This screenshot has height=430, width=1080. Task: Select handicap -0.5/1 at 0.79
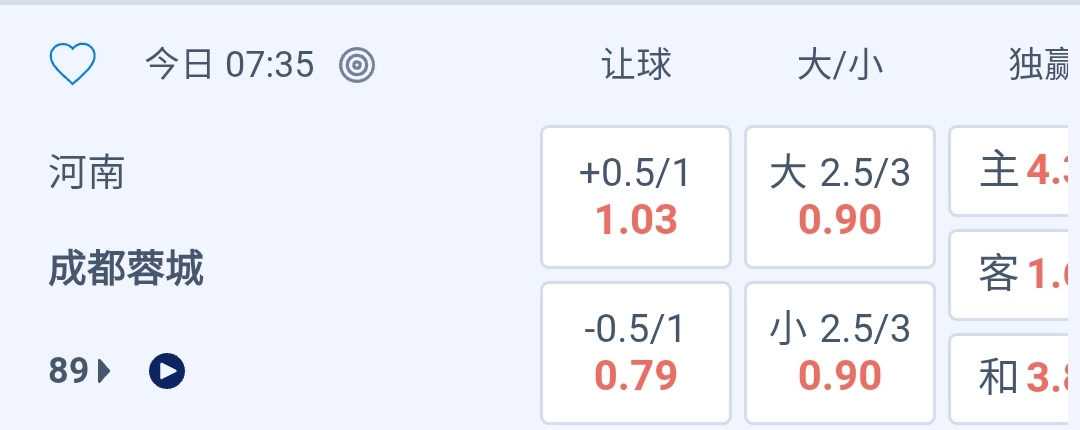636,352
